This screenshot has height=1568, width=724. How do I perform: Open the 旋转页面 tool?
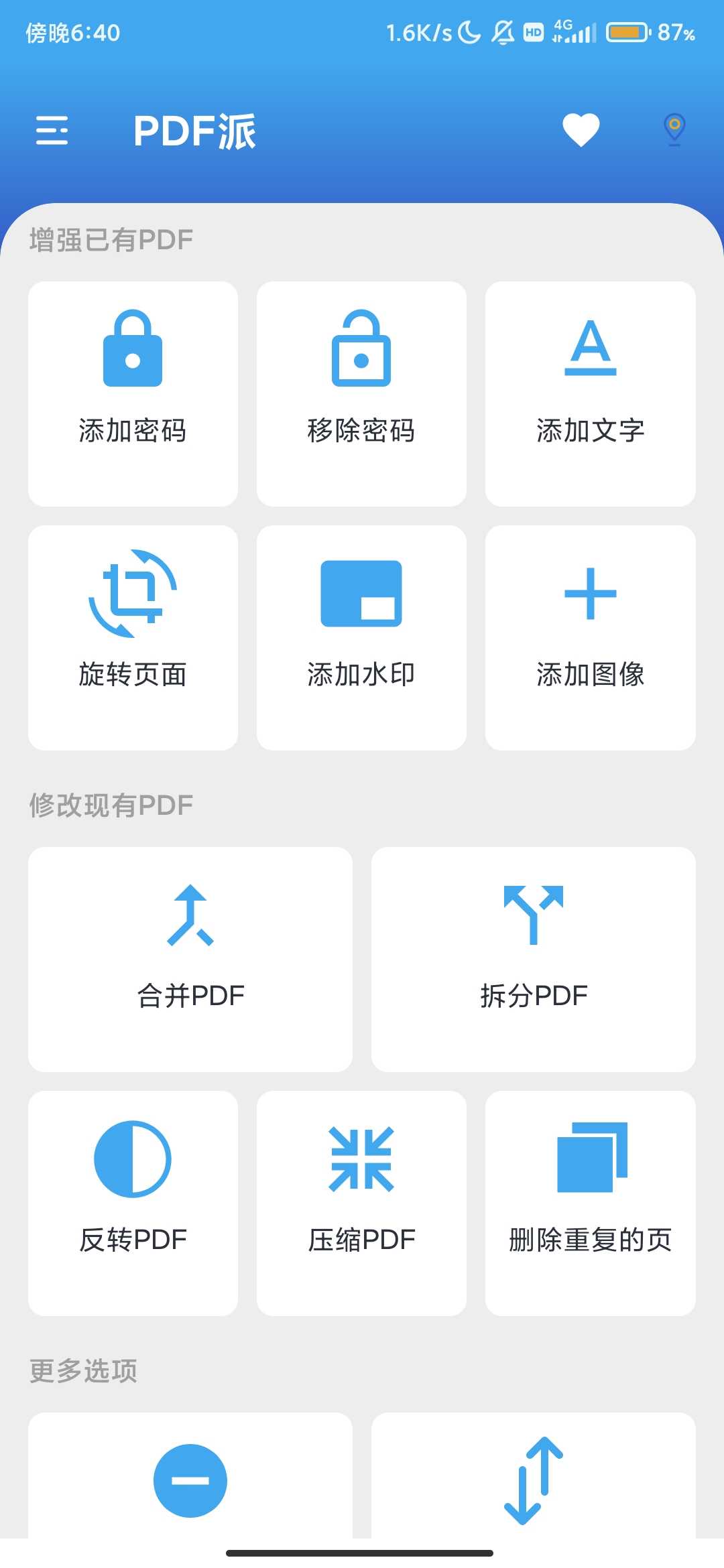(133, 638)
